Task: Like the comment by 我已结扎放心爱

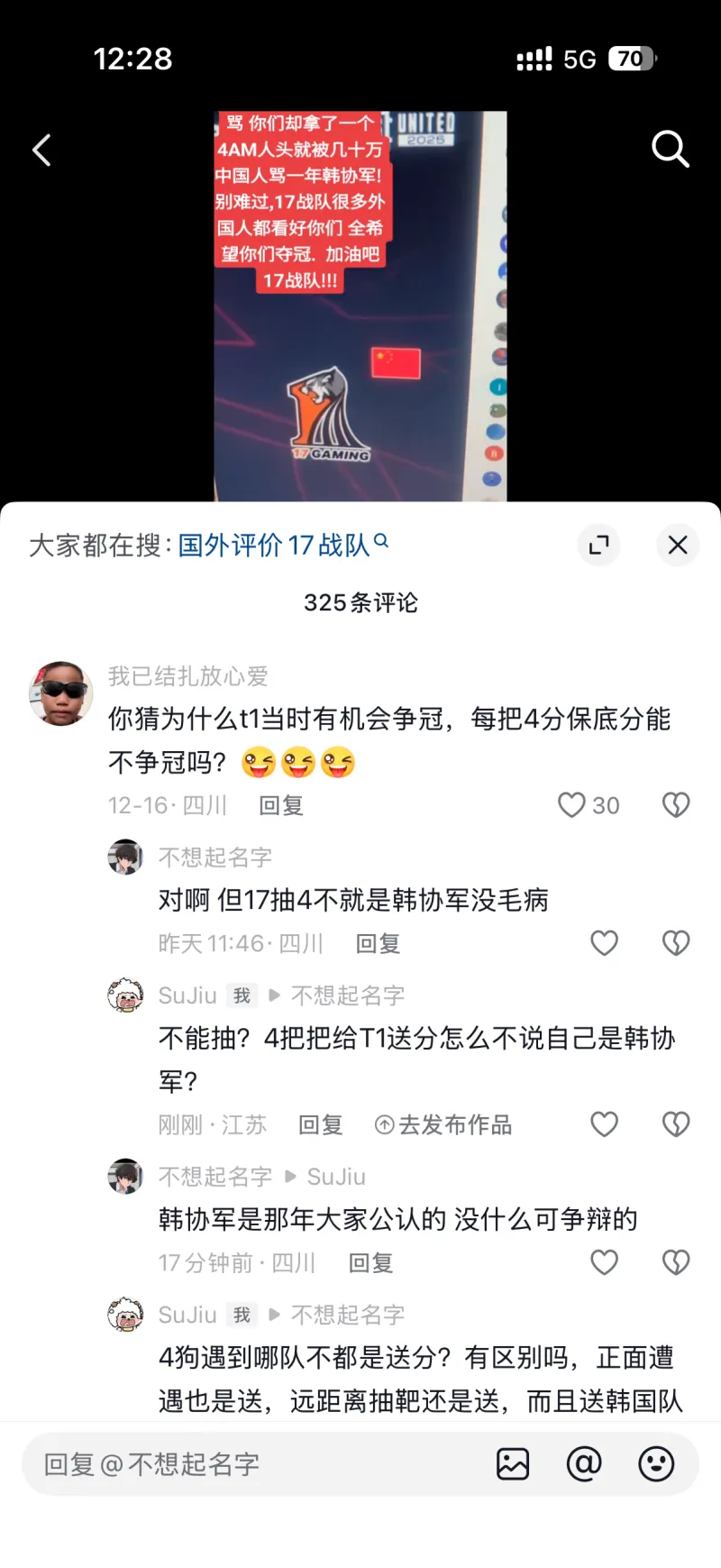Action: [572, 805]
